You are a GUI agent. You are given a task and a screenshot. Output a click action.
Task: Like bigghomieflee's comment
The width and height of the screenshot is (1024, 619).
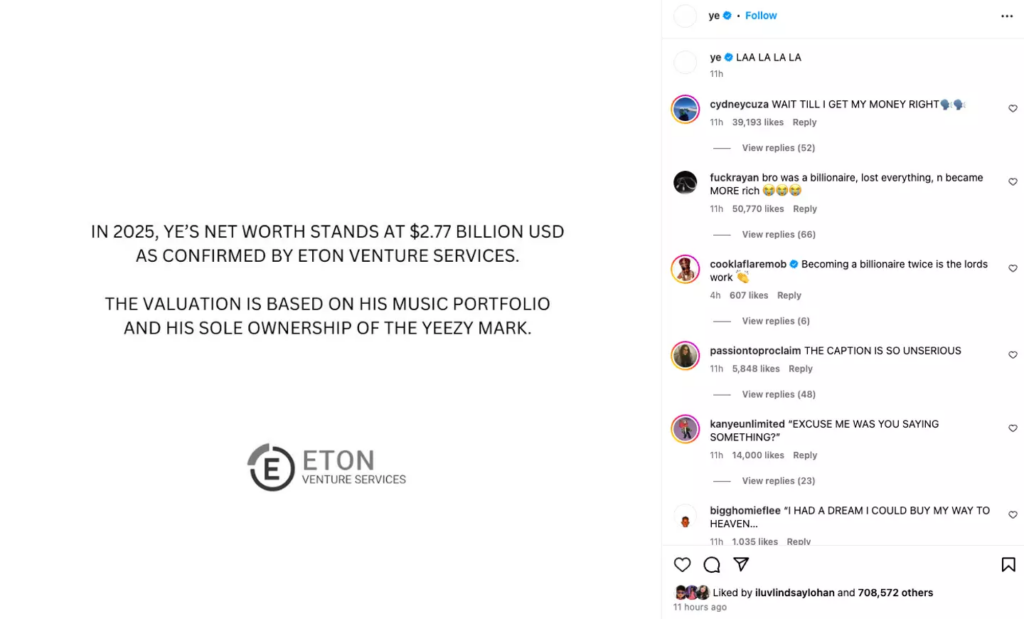pyautogui.click(x=1012, y=514)
